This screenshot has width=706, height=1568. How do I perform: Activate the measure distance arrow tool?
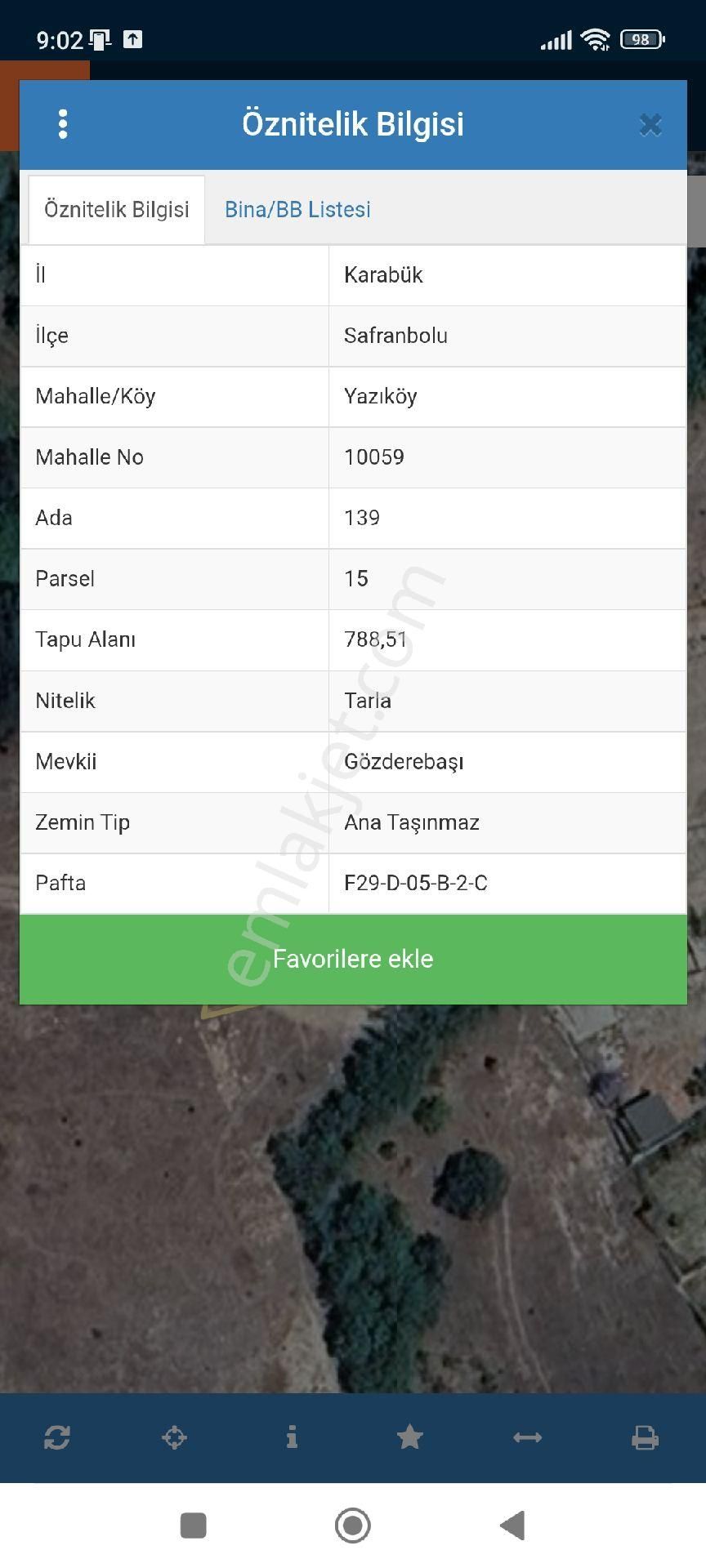click(x=527, y=1437)
